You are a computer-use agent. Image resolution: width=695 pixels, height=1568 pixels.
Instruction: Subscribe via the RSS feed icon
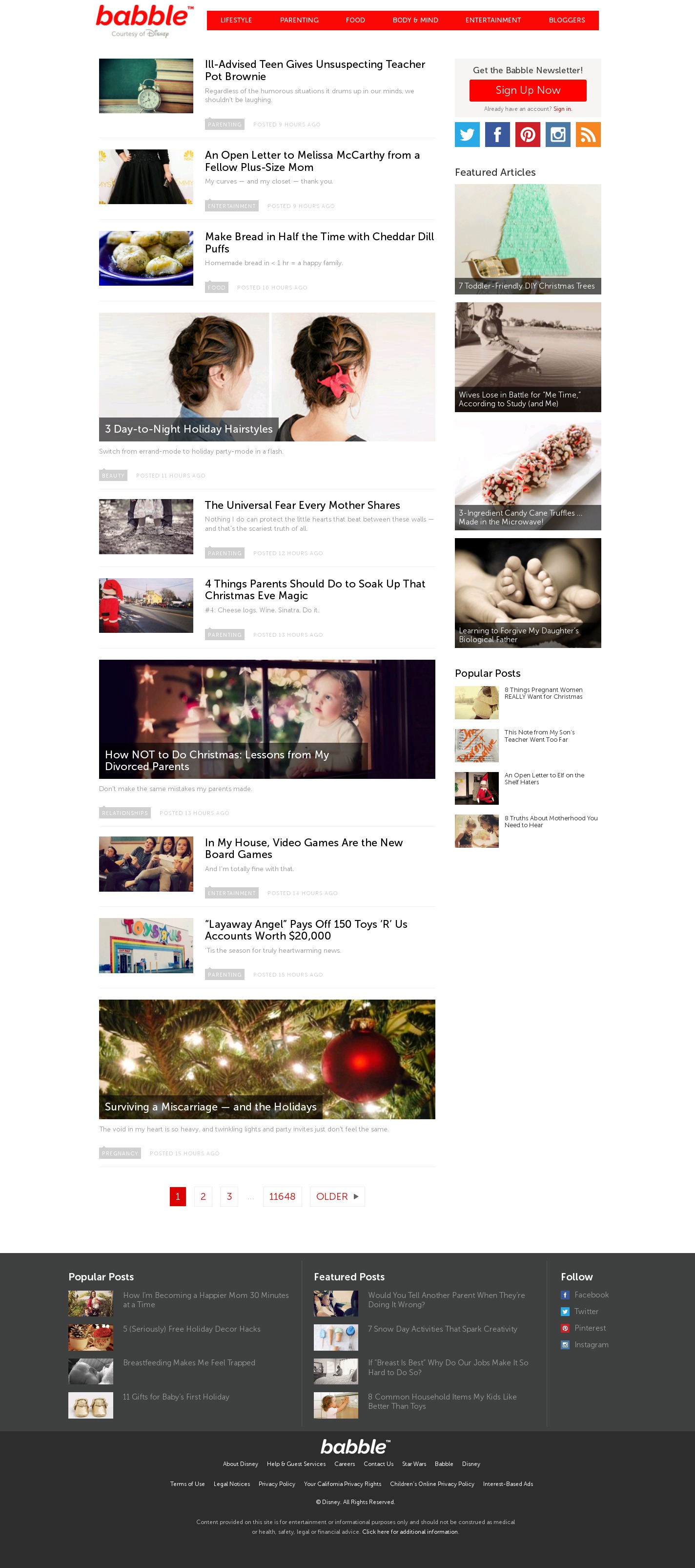(x=588, y=134)
